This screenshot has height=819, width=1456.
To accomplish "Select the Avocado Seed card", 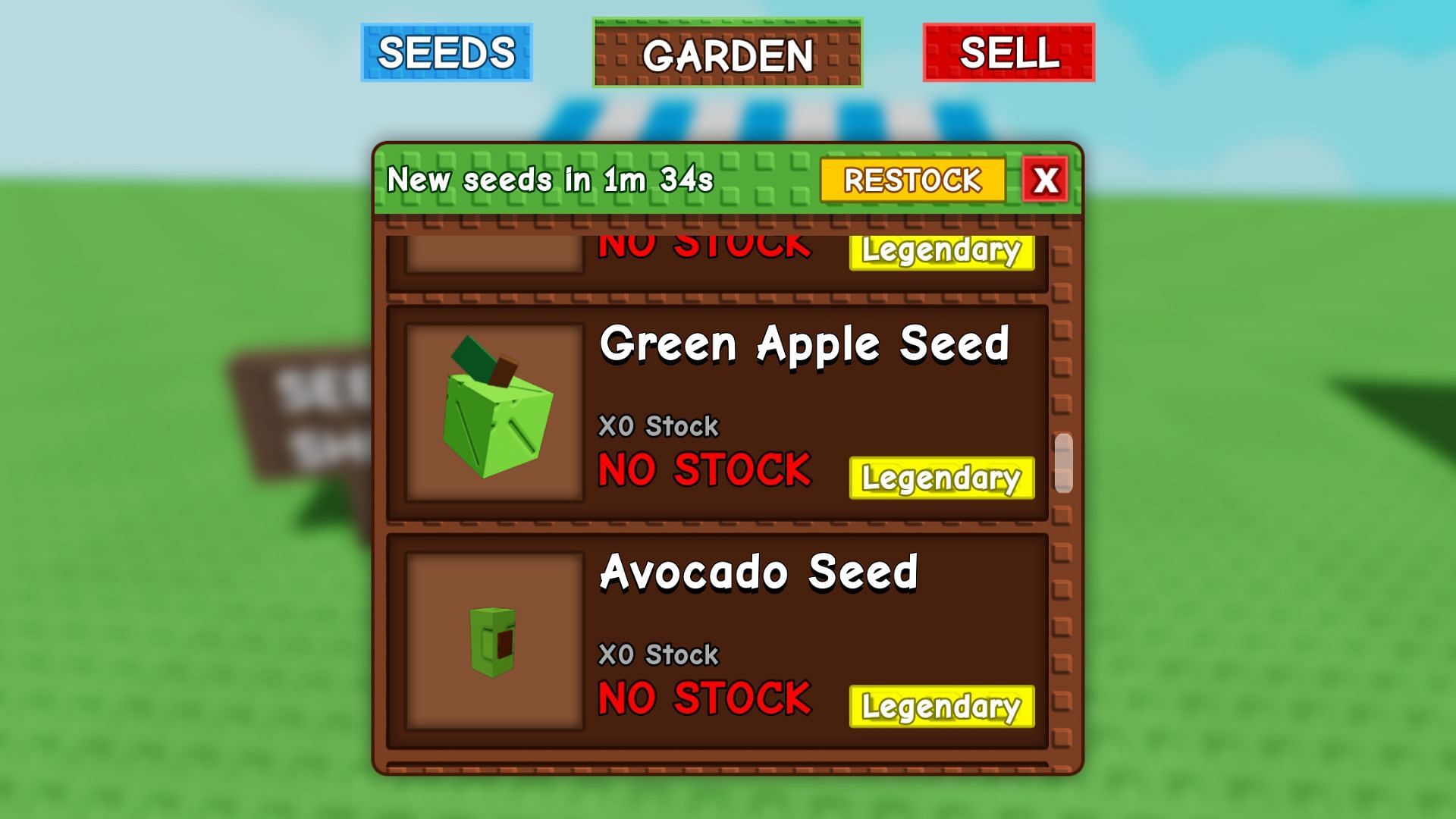I will pyautogui.click(x=717, y=641).
